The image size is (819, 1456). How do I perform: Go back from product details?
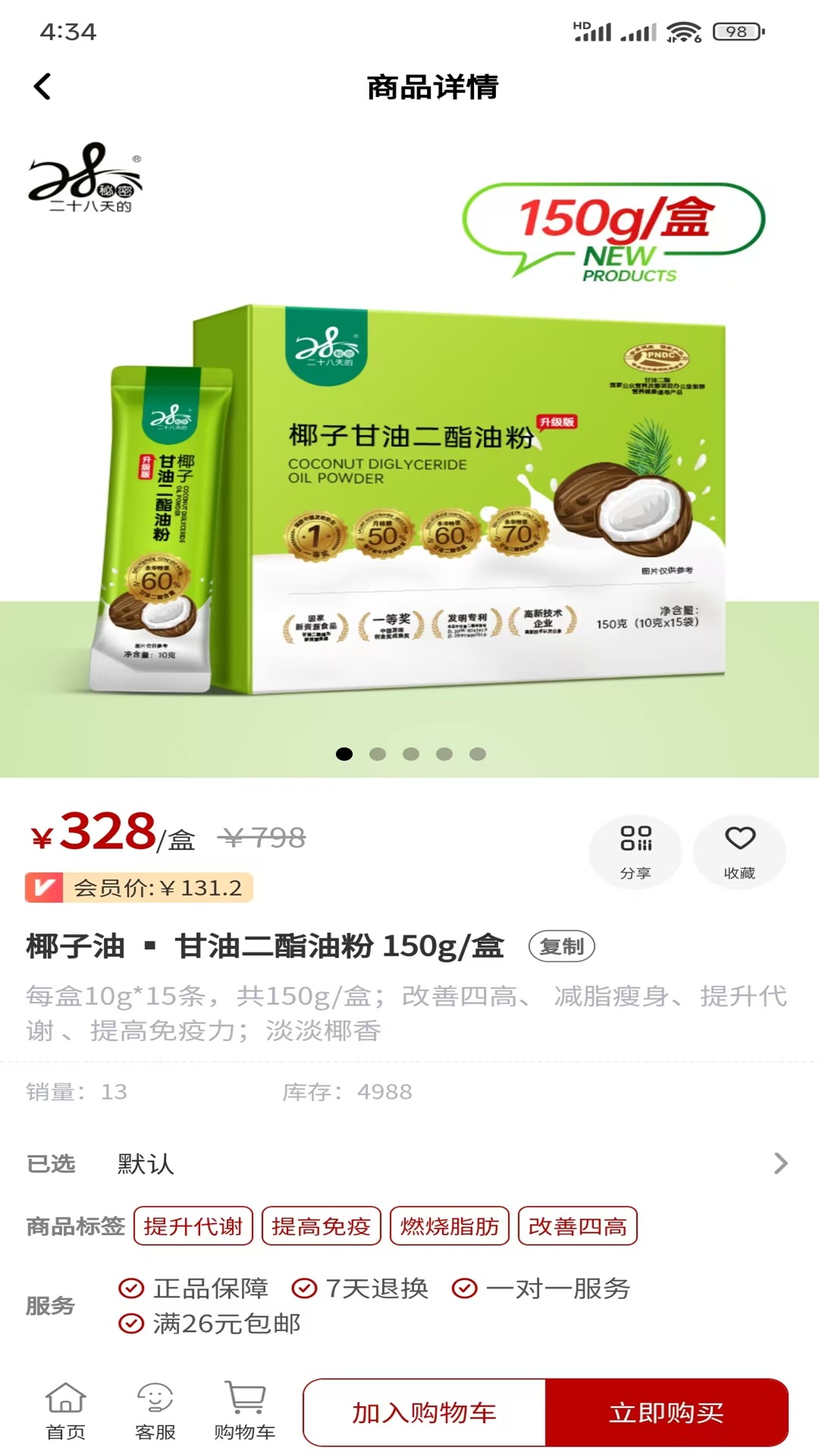42,86
